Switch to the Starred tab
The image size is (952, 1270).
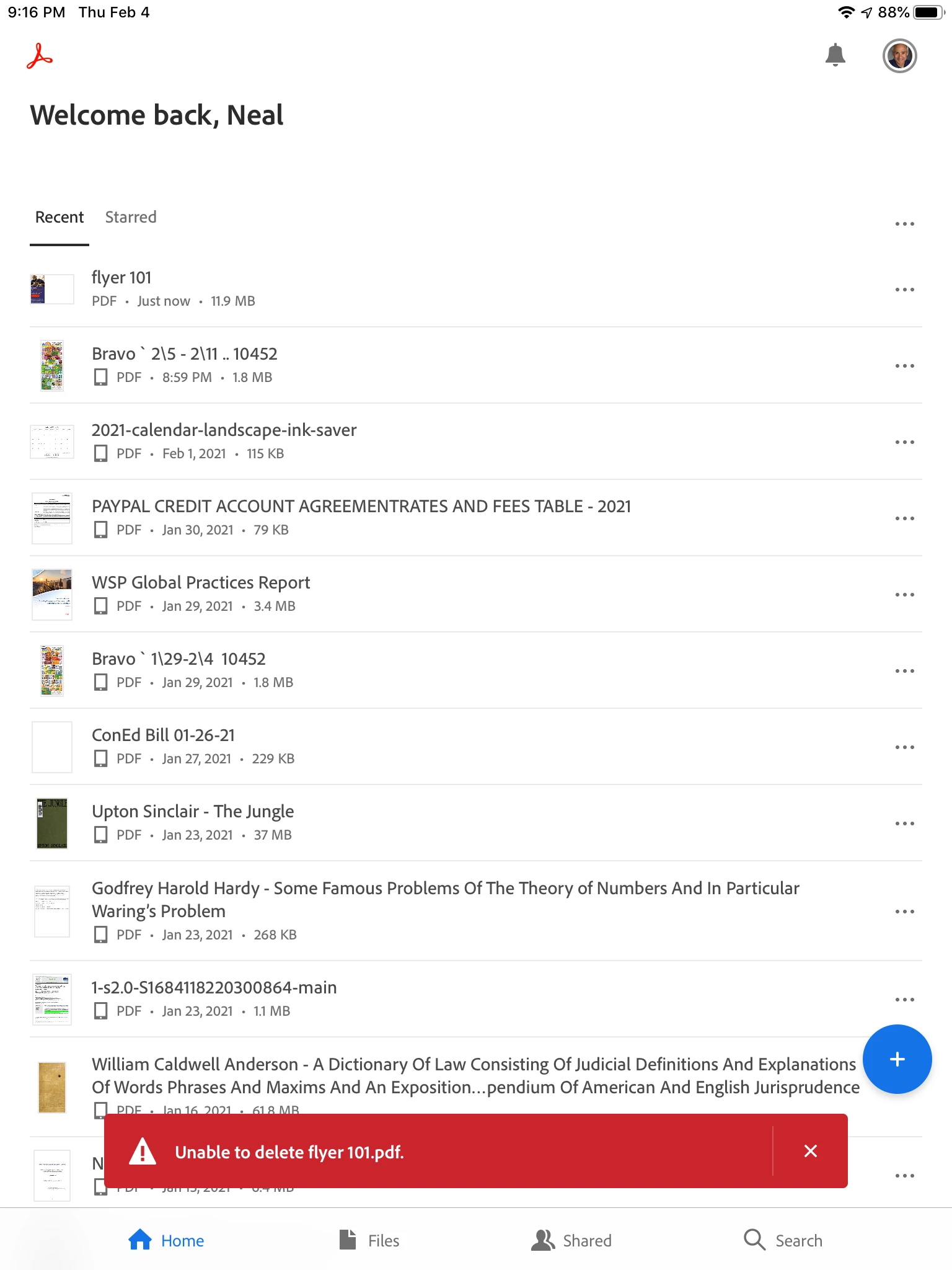pyautogui.click(x=131, y=217)
